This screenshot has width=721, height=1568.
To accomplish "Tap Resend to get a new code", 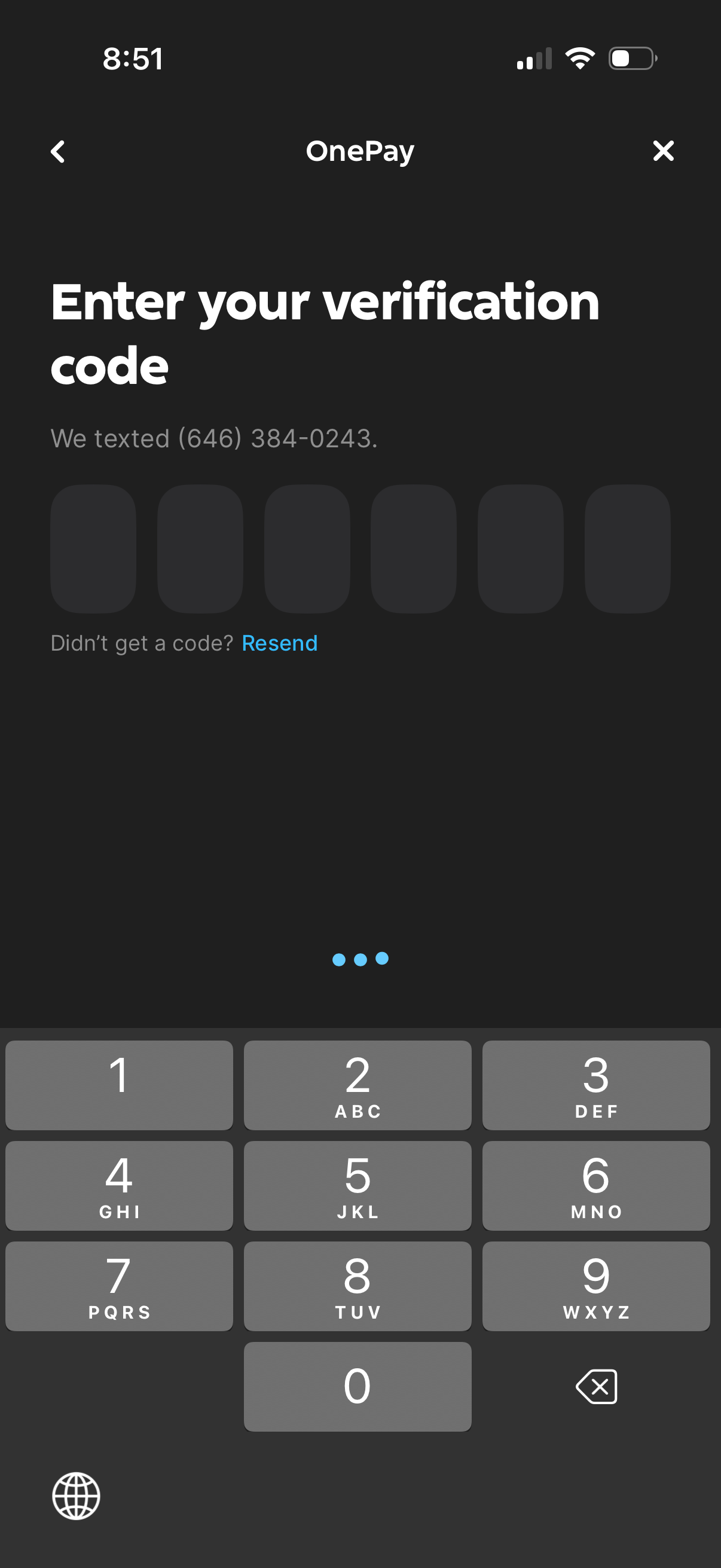I will [x=279, y=643].
